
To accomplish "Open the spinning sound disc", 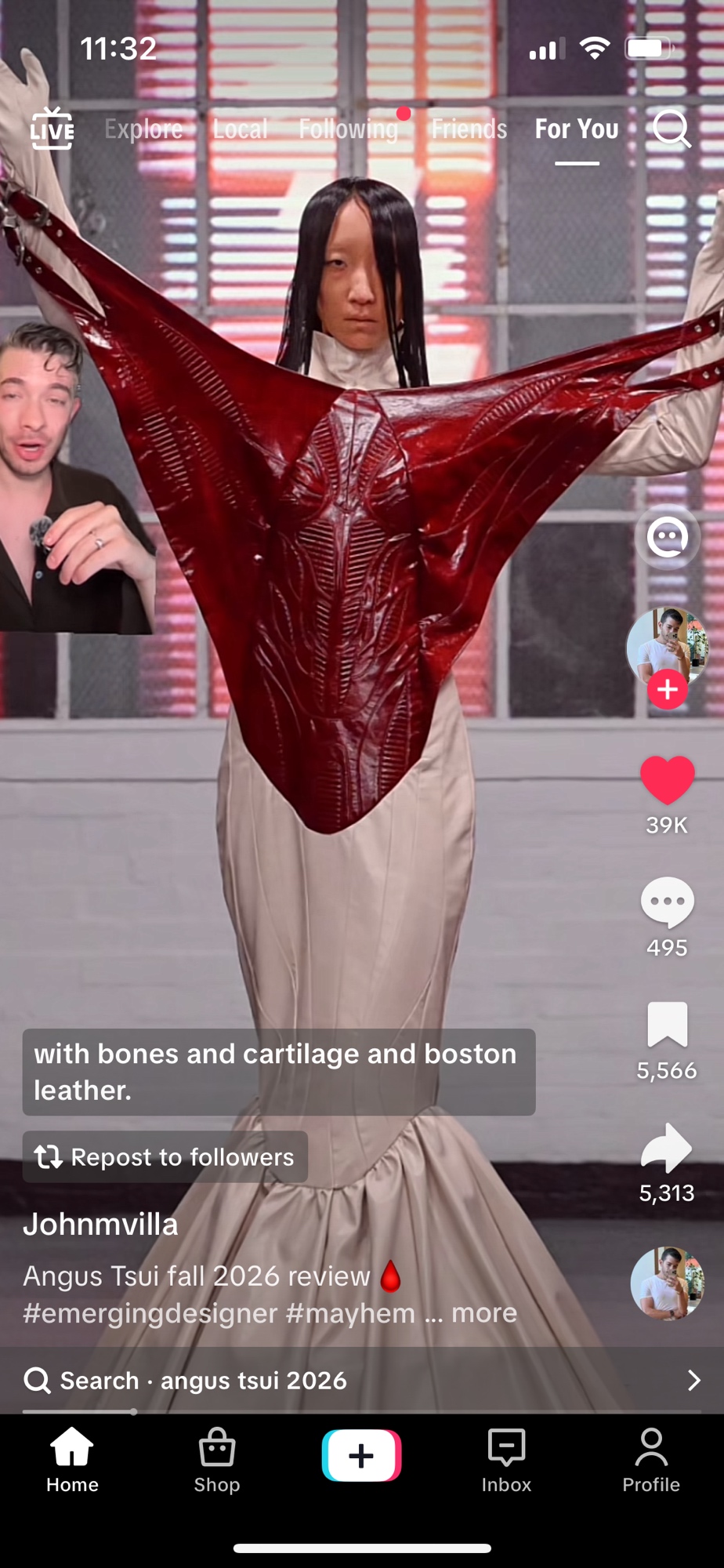I will 667,1284.
